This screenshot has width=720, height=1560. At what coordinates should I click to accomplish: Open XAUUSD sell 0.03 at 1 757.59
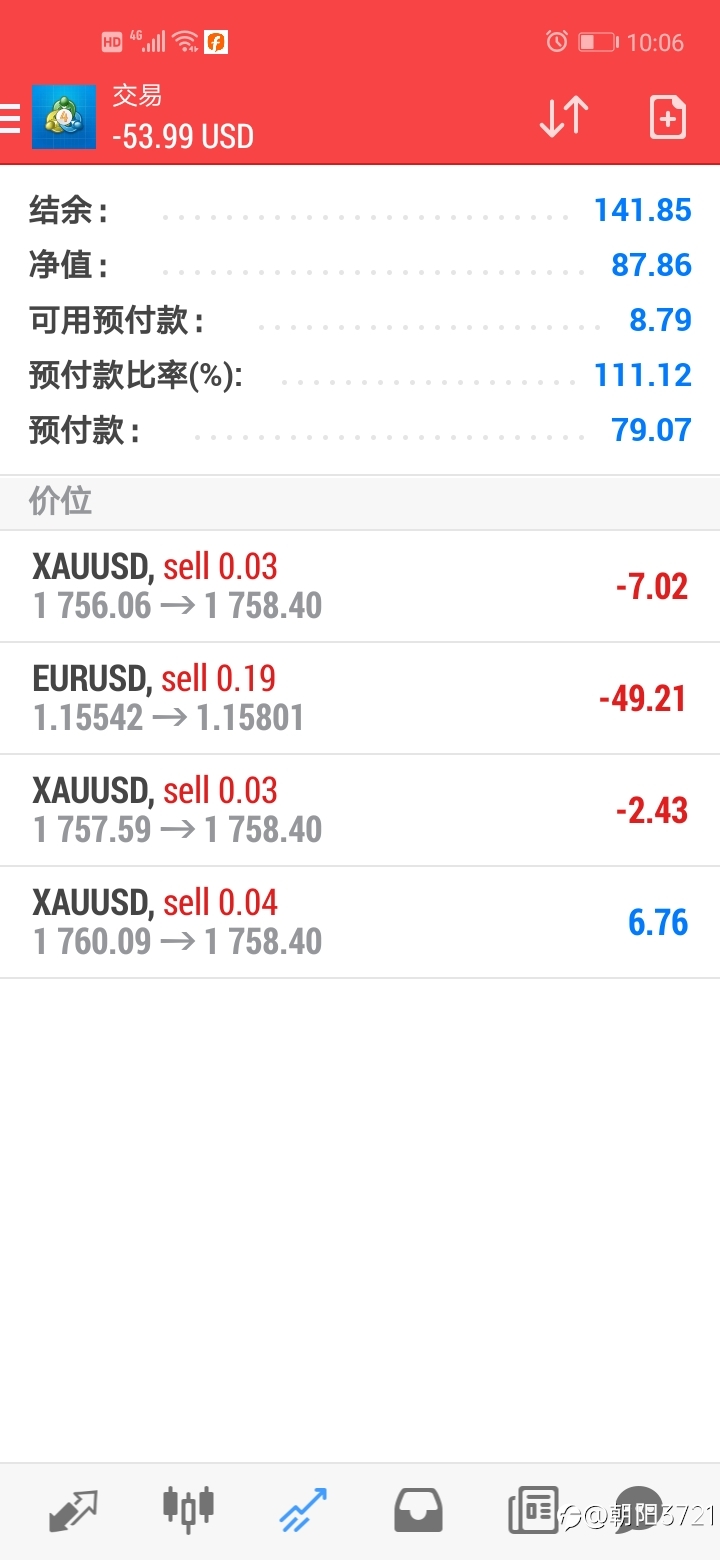pyautogui.click(x=360, y=810)
